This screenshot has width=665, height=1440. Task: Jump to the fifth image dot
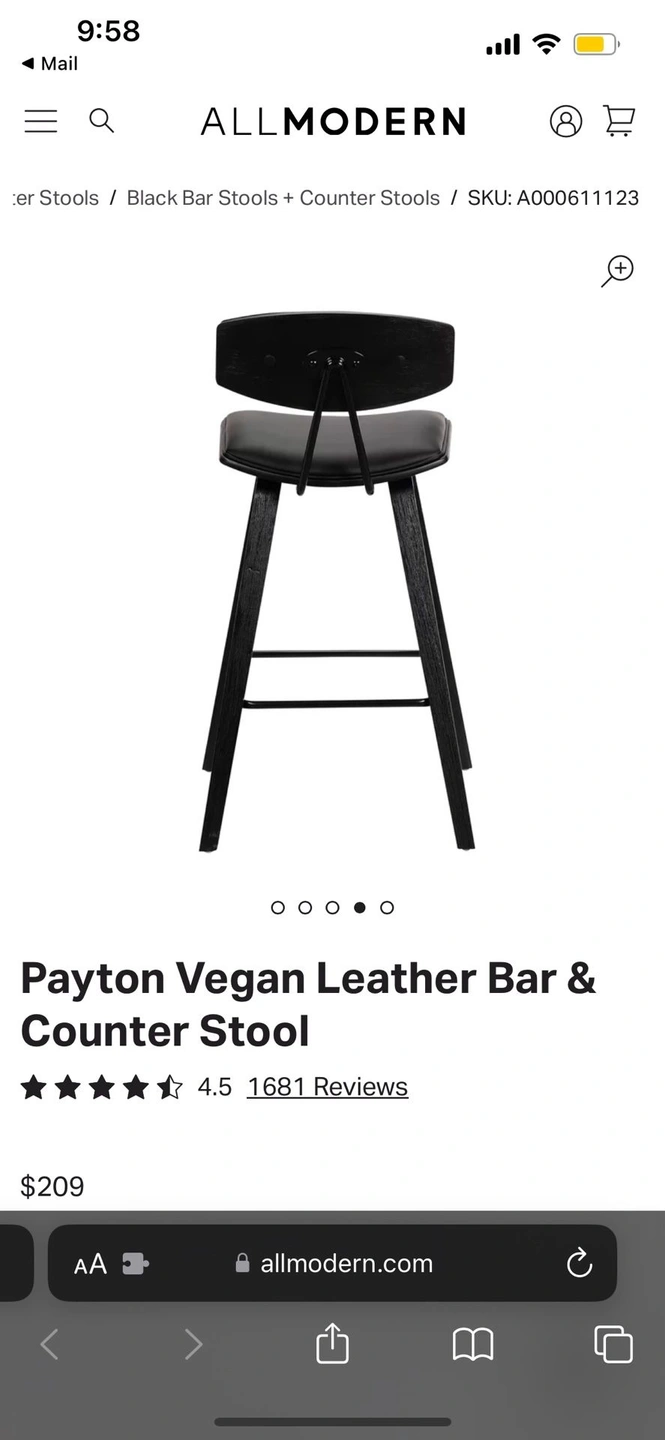click(x=387, y=907)
